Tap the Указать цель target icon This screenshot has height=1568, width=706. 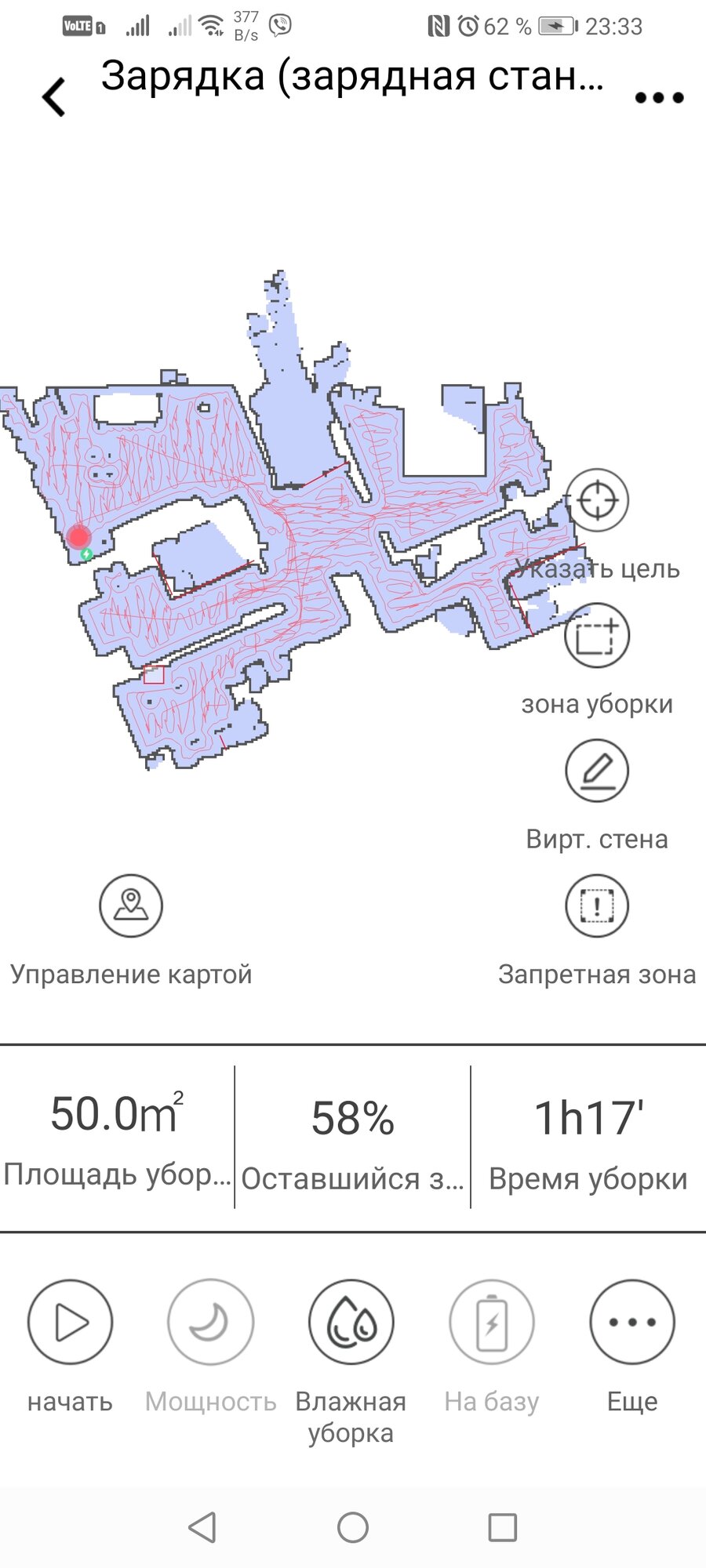tap(597, 500)
